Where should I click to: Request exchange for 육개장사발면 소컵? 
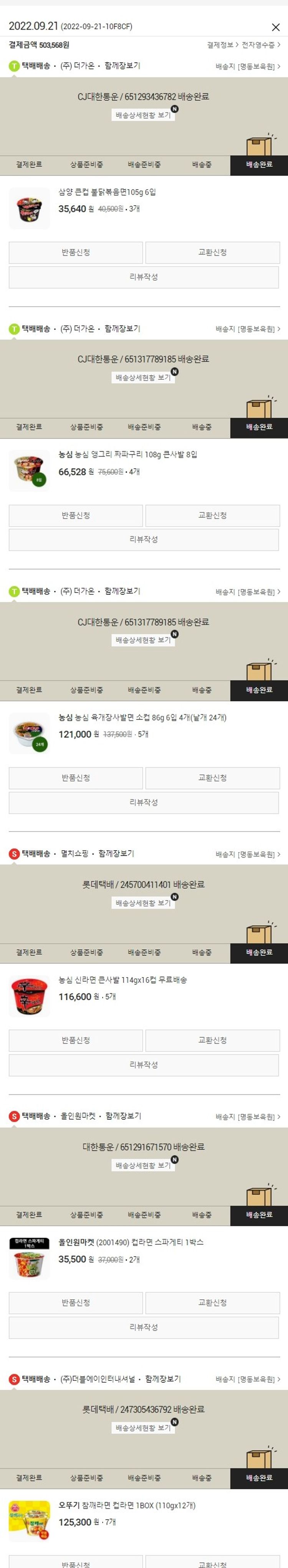coord(212,778)
